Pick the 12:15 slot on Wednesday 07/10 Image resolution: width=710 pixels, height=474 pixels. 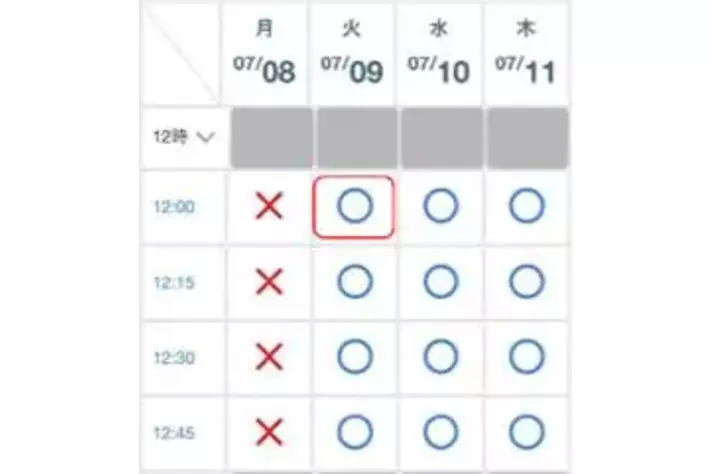(x=441, y=283)
